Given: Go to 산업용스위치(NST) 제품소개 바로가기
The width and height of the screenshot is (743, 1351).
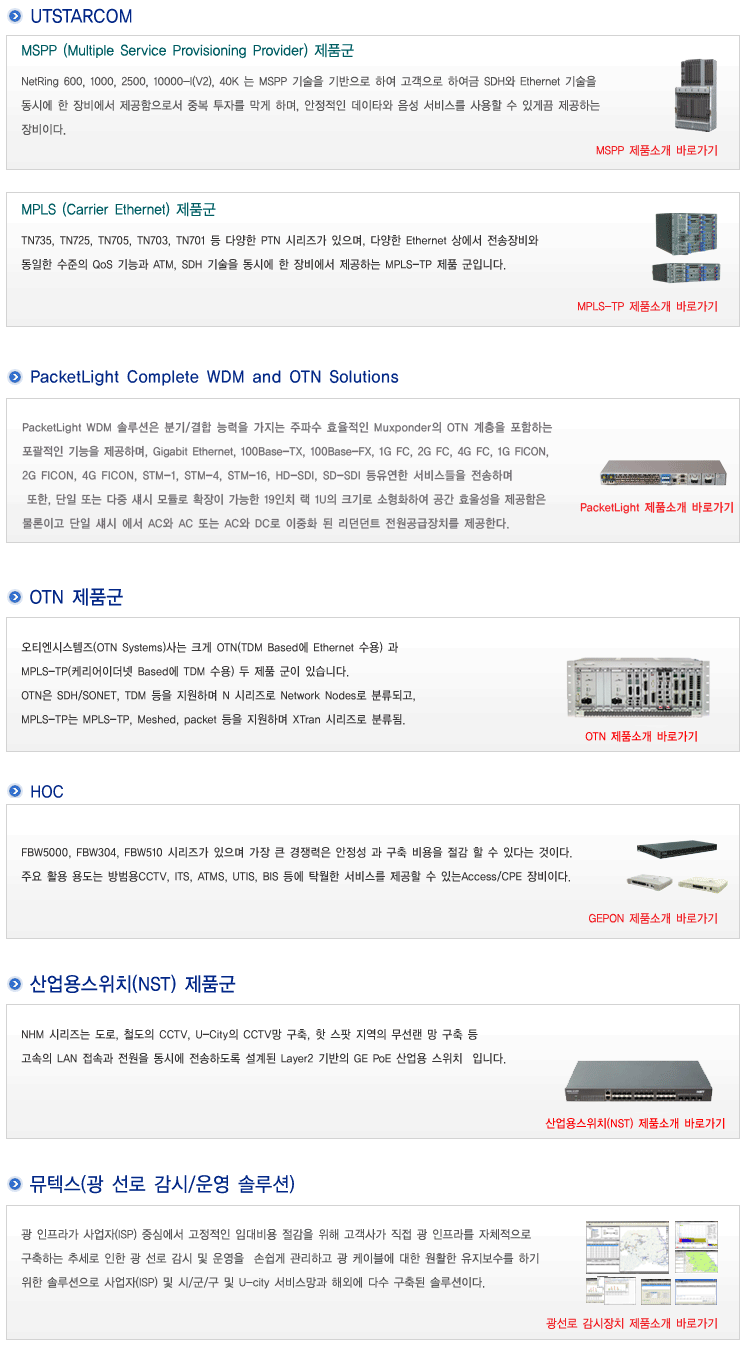Looking at the screenshot, I should pos(635,1124).
